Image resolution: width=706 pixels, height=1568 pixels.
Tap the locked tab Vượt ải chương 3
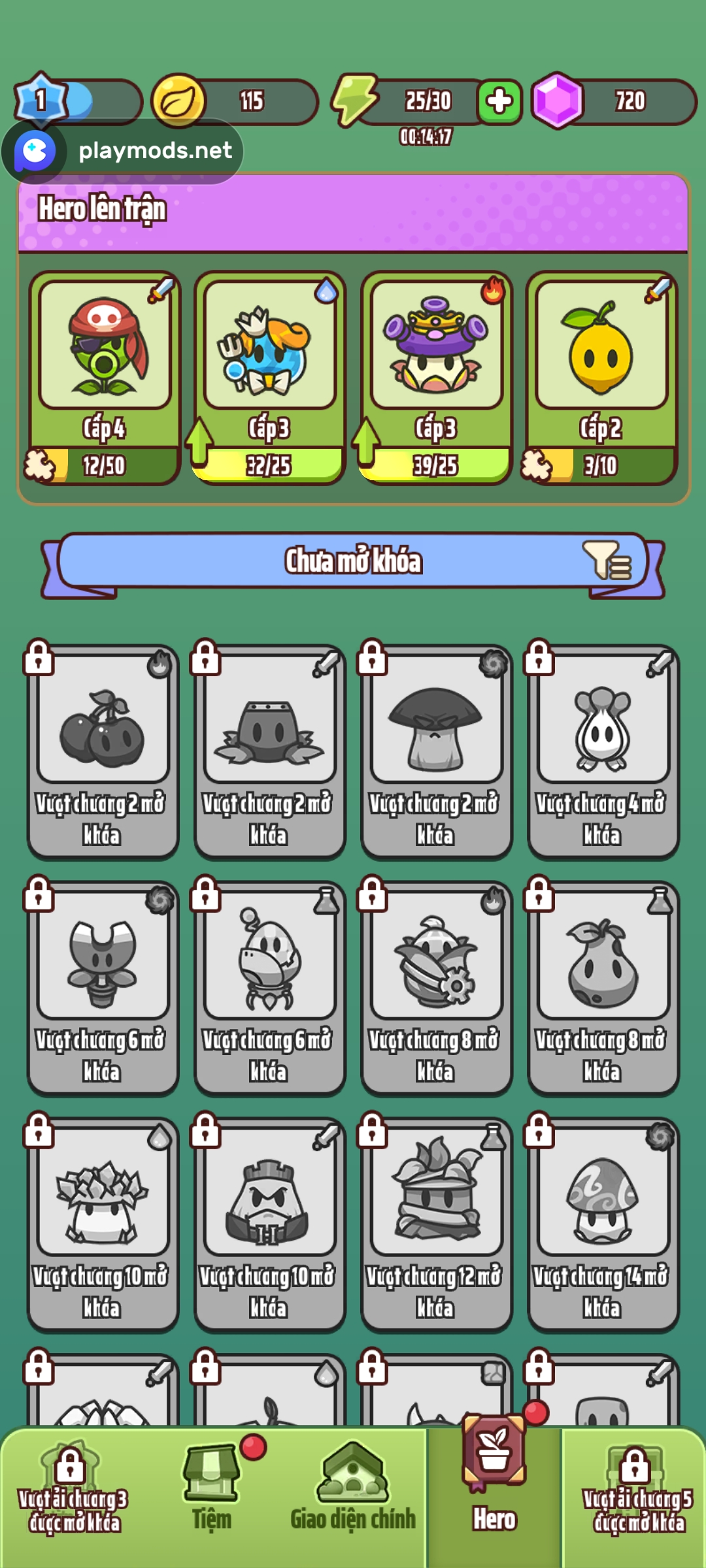72,1496
